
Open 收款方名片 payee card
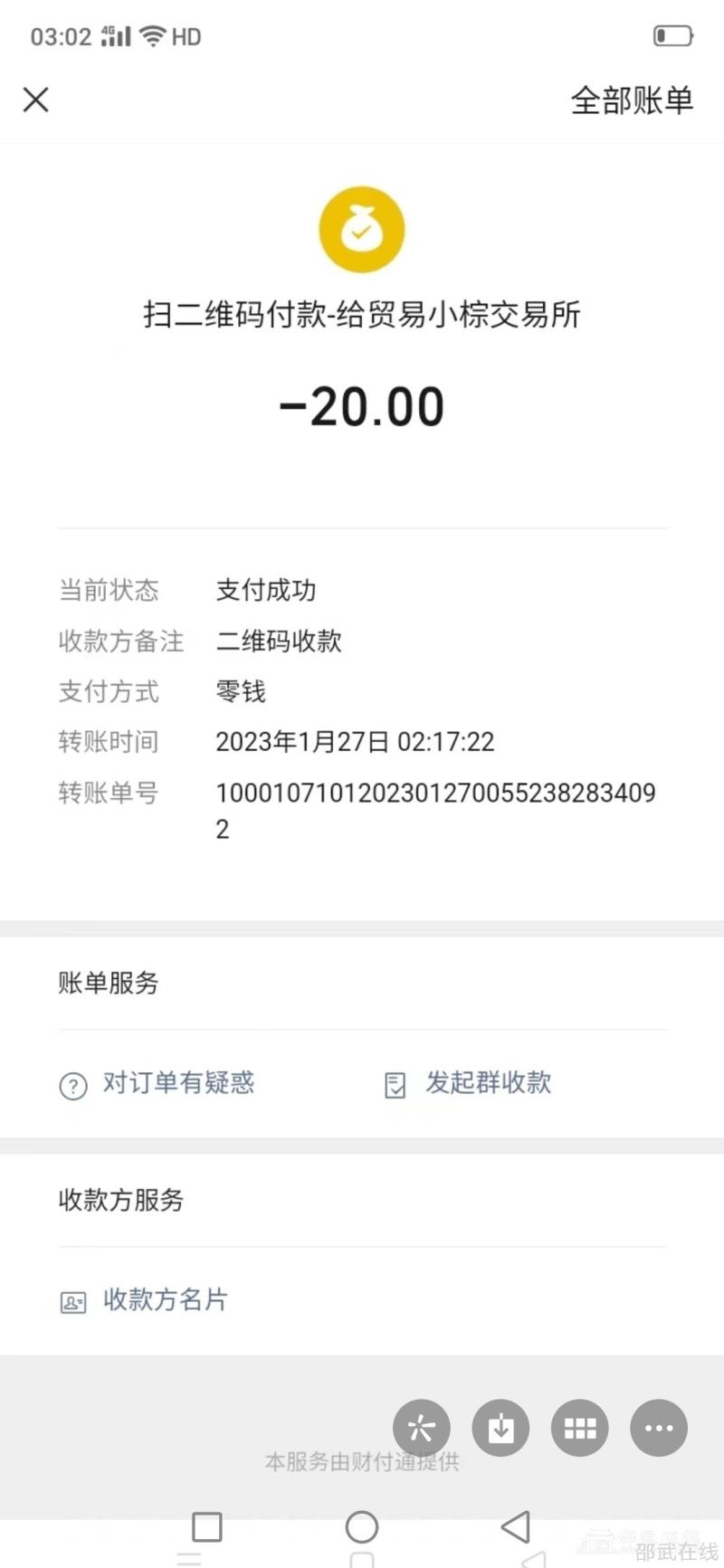click(x=165, y=1300)
